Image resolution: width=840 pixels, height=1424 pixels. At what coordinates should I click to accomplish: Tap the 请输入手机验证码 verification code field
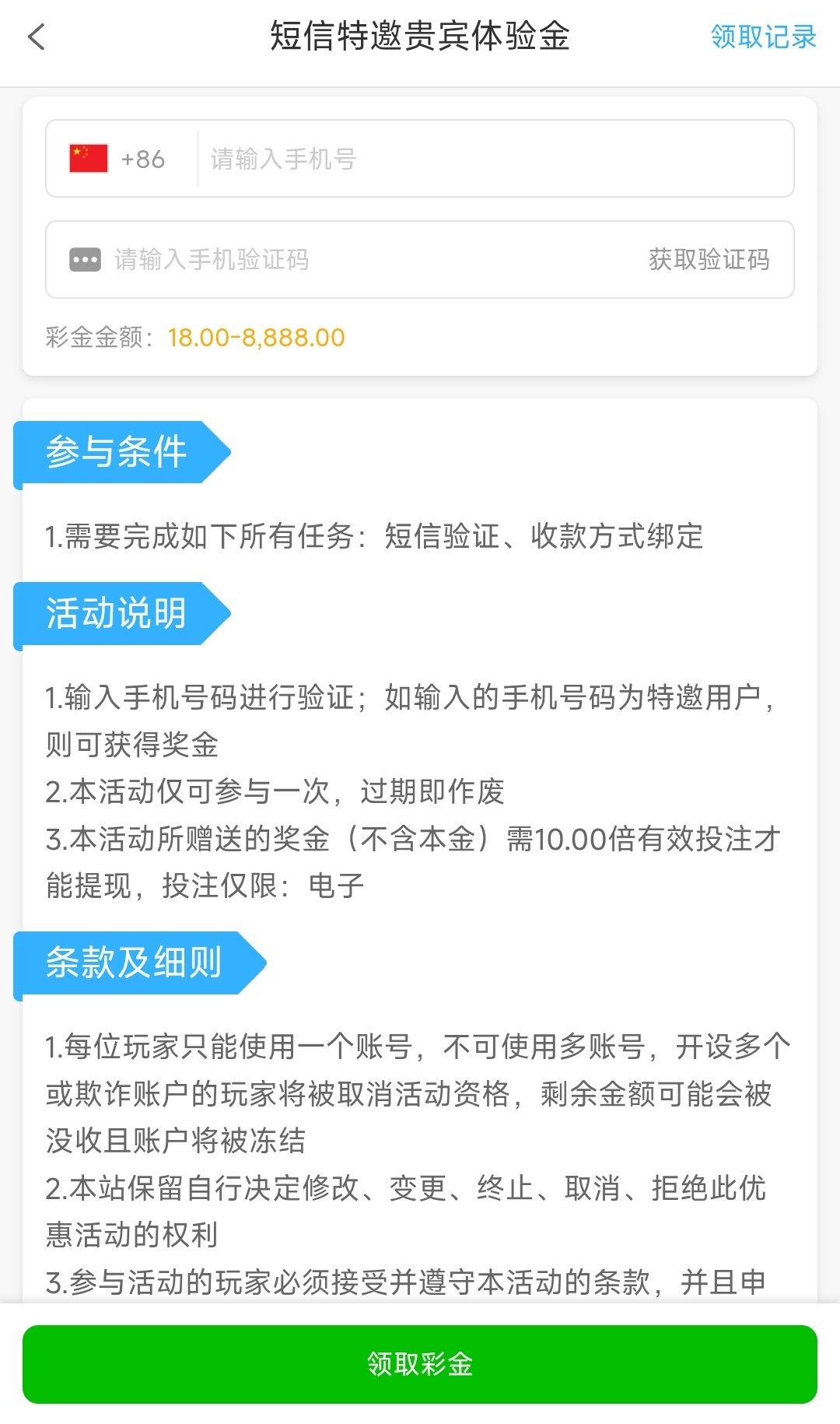click(x=358, y=259)
